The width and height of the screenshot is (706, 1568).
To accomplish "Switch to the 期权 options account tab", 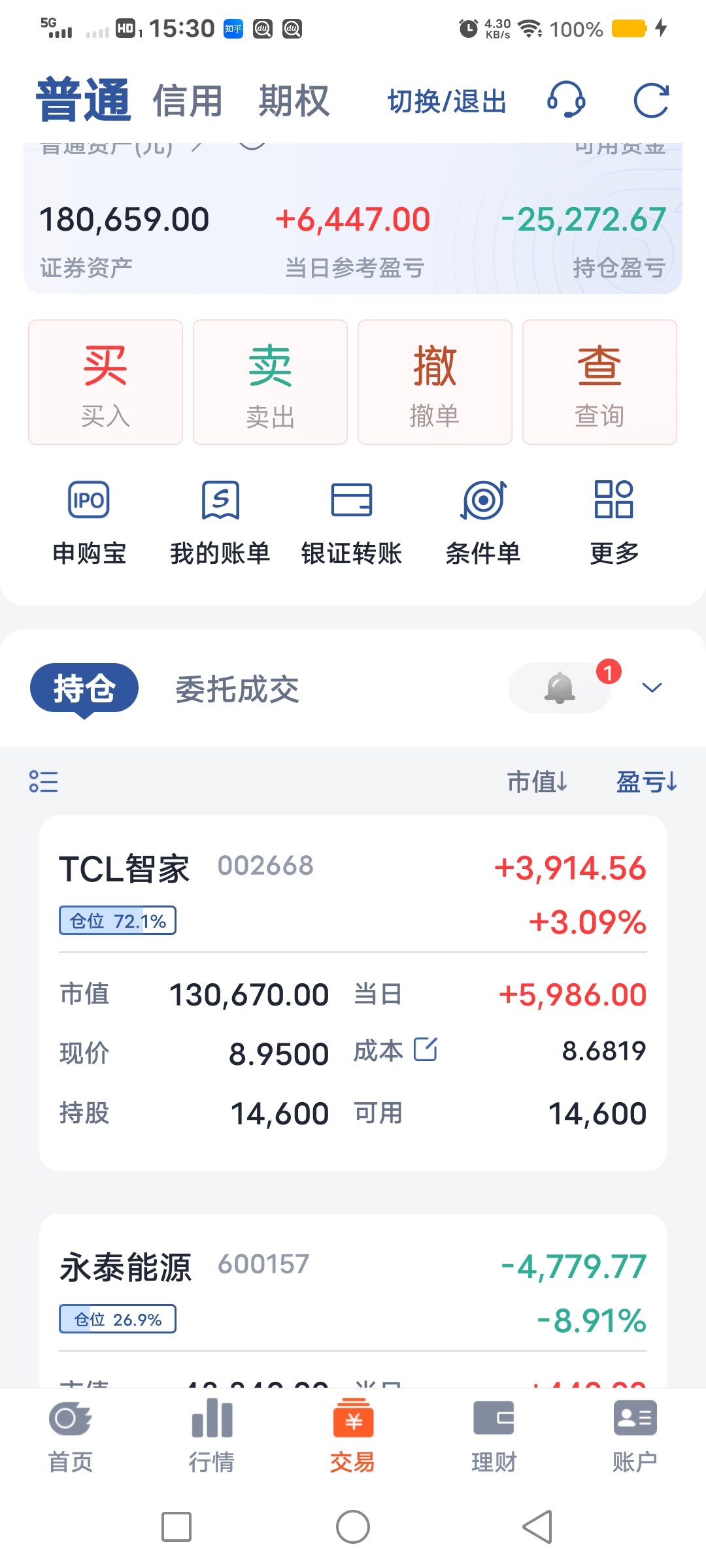I will [293, 99].
